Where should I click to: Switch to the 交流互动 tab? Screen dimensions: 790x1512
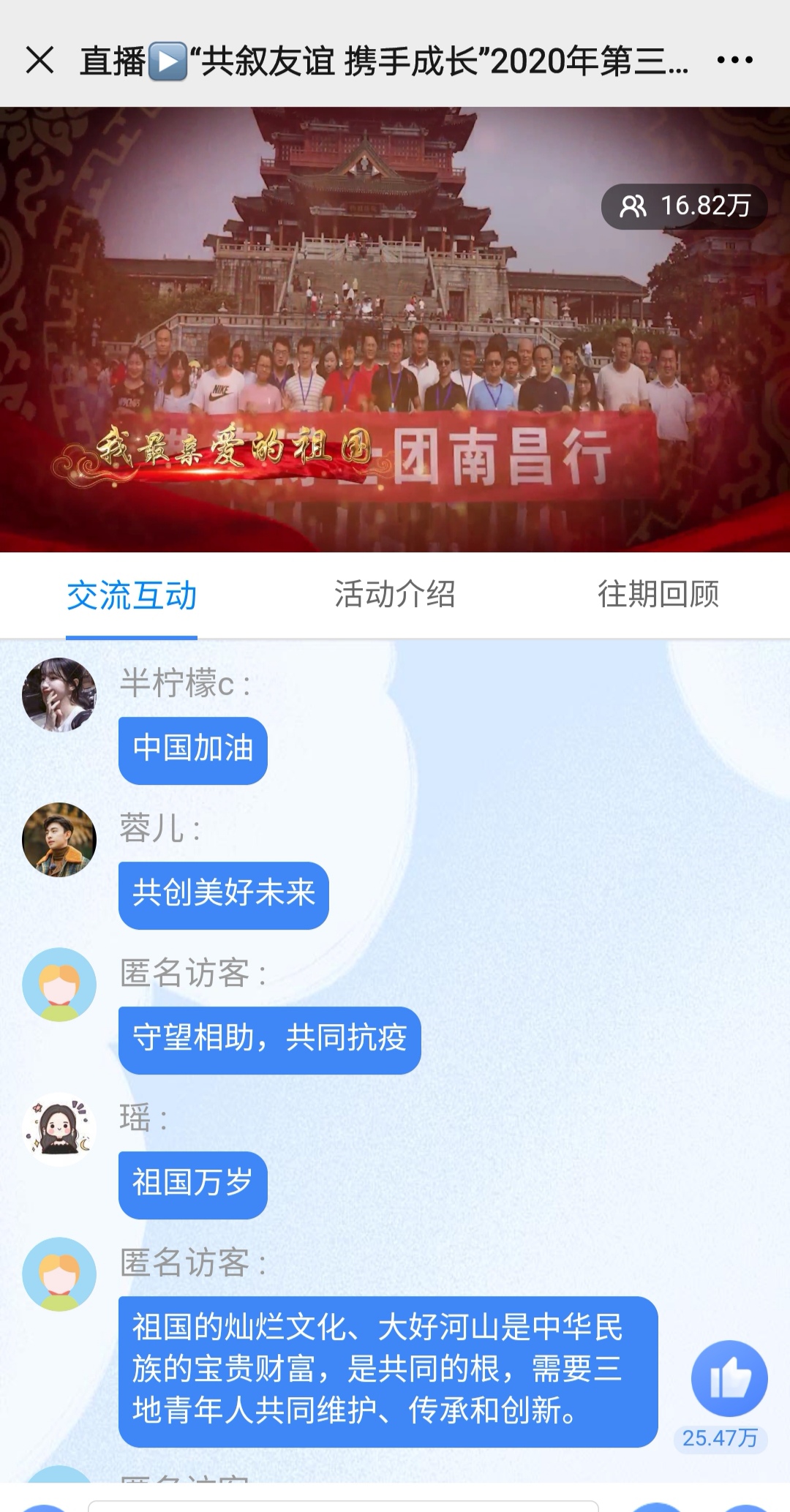[x=132, y=595]
